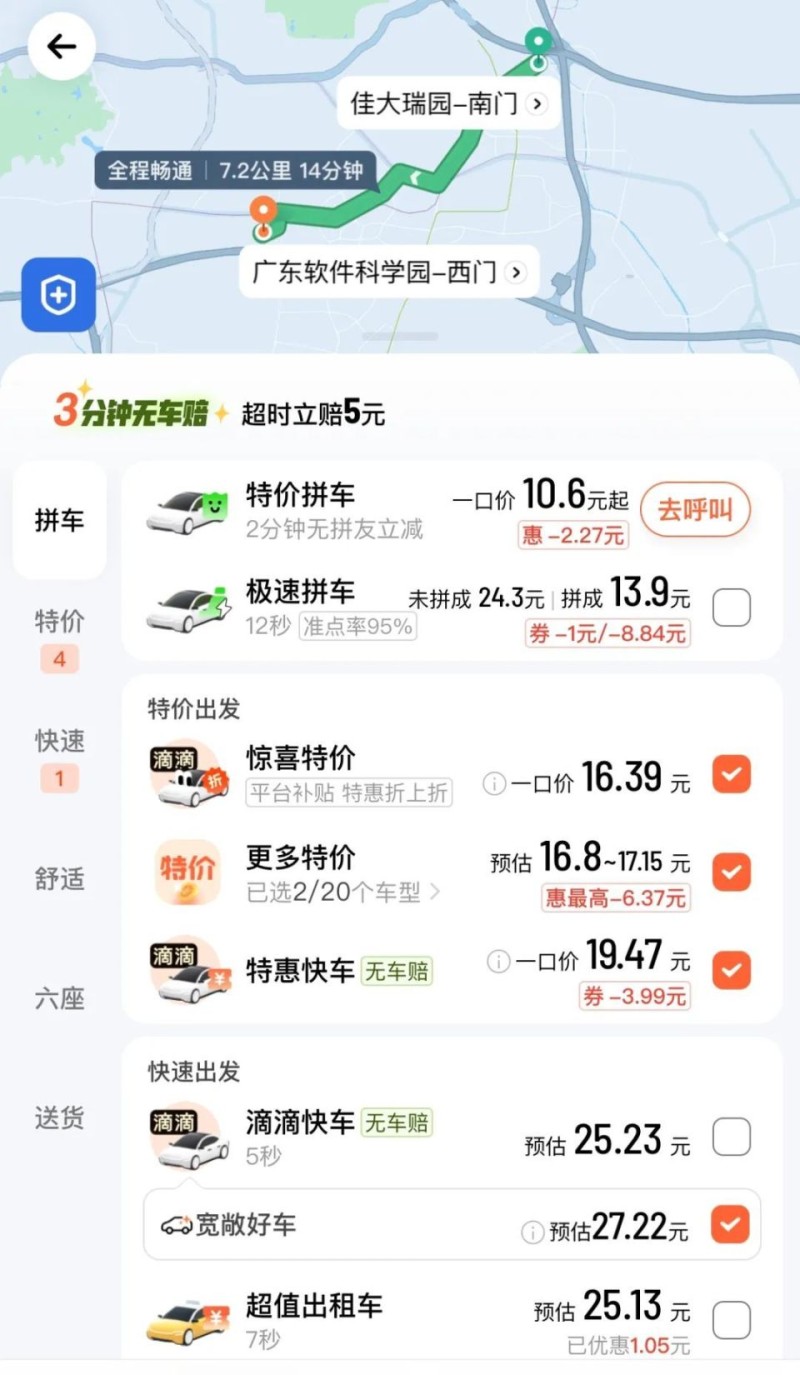Show 六座 vehicle options
The image size is (800, 1375).
point(59,998)
